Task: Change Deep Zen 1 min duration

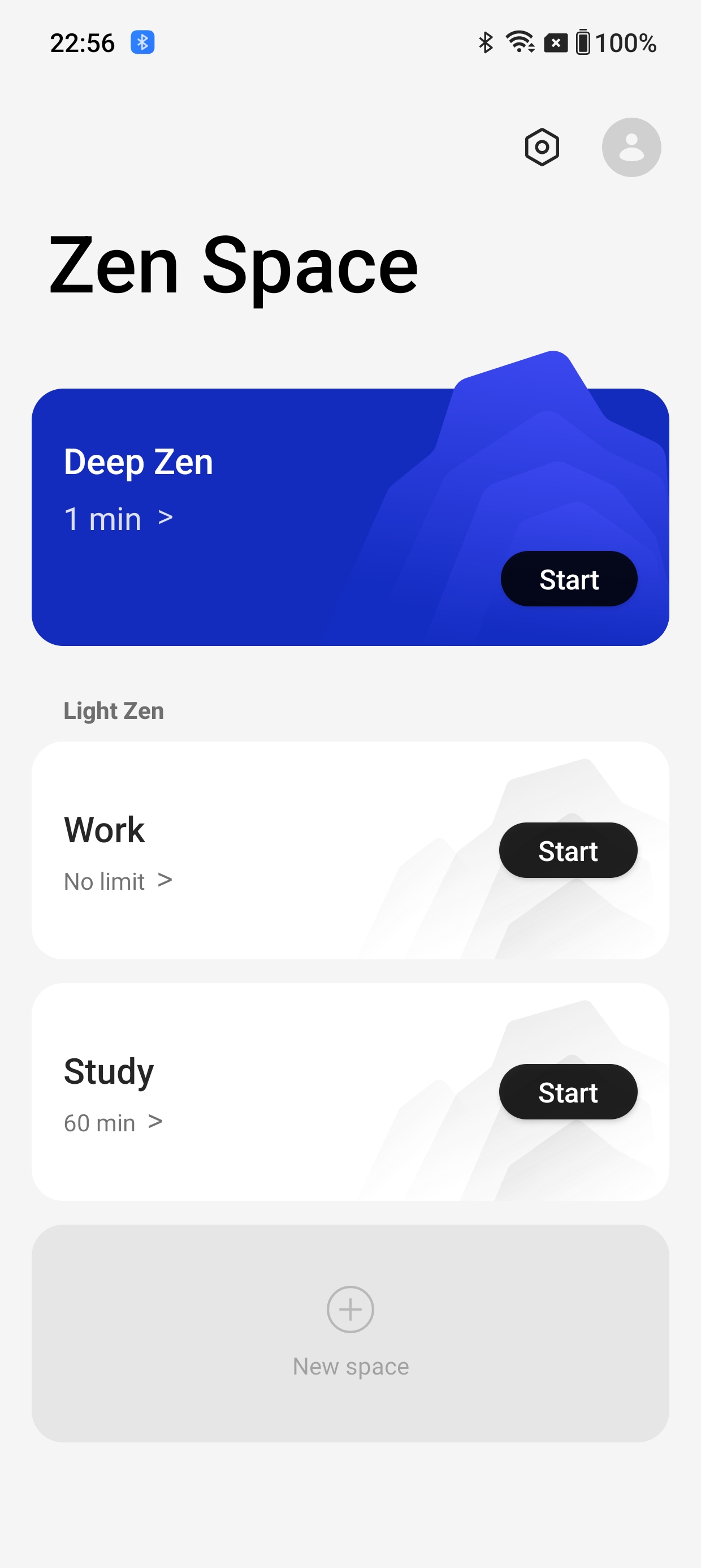Action: pyautogui.click(x=119, y=519)
